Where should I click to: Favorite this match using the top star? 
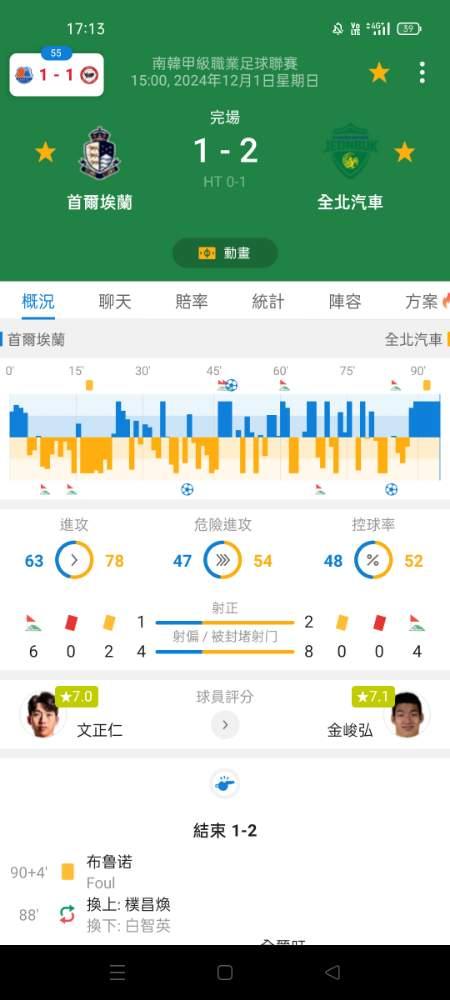(x=379, y=73)
